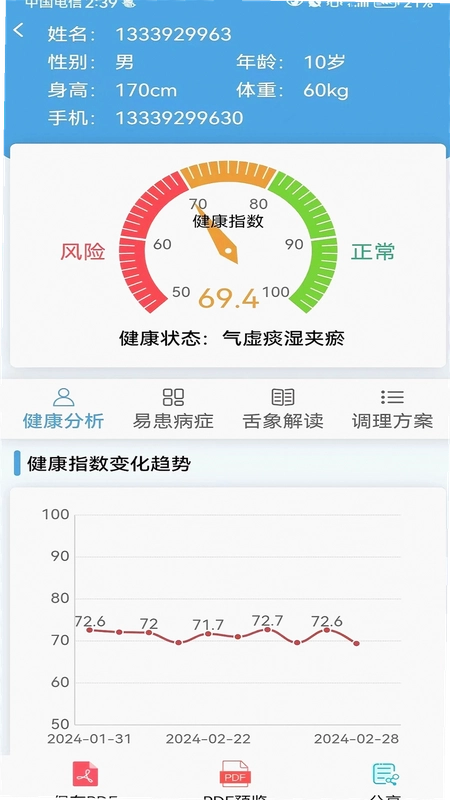Switch to the 健康分析 tab
The width and height of the screenshot is (450, 800).
(x=63, y=409)
